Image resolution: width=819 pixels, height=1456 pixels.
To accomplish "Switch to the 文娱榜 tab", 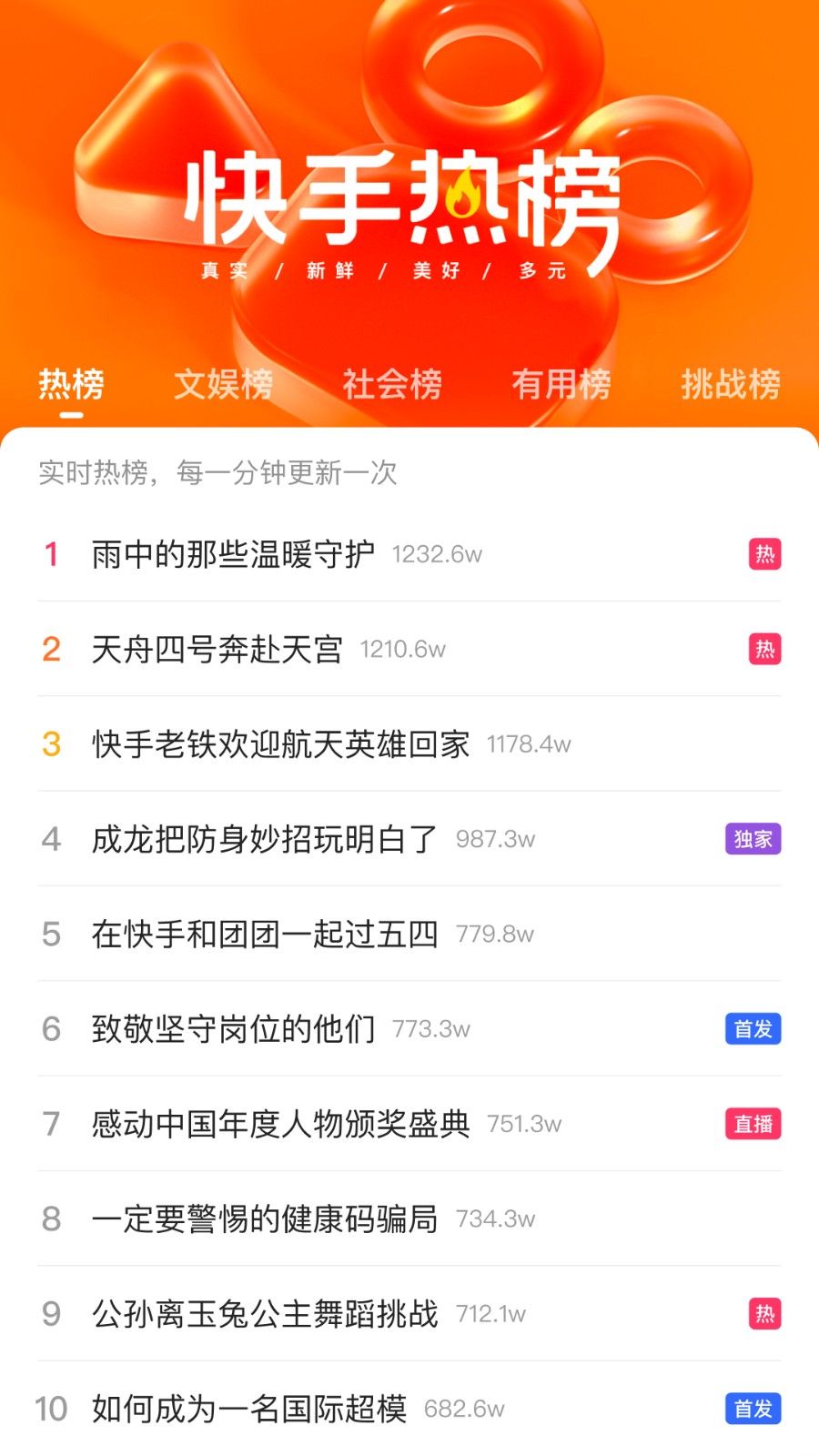I will (x=224, y=385).
